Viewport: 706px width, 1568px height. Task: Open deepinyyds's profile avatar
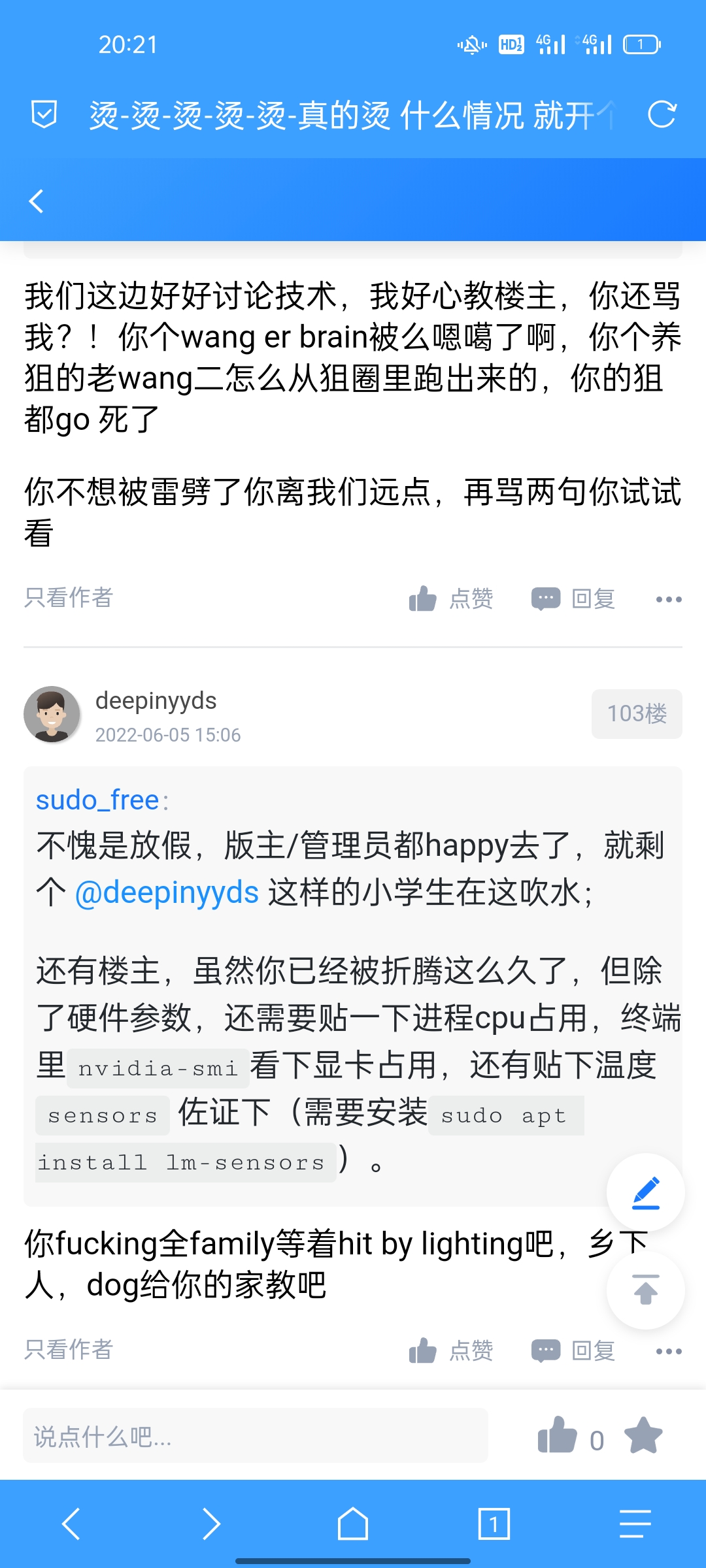point(52,713)
